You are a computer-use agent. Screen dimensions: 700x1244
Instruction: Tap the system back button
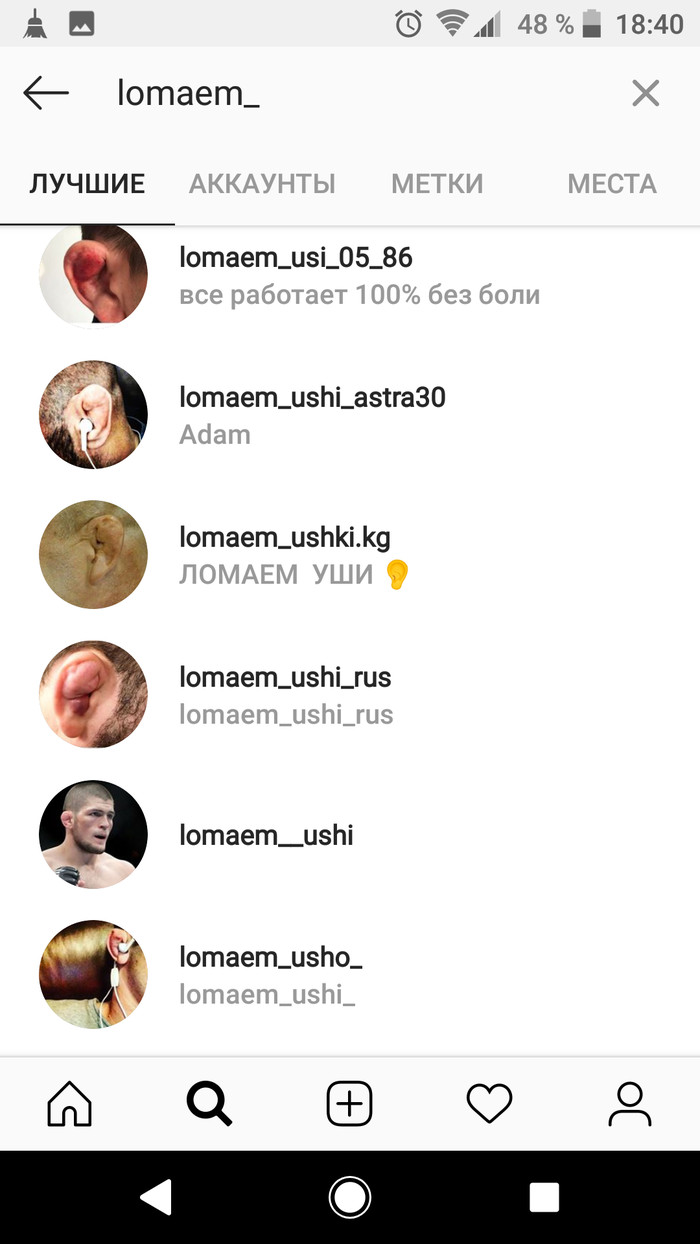[156, 1197]
